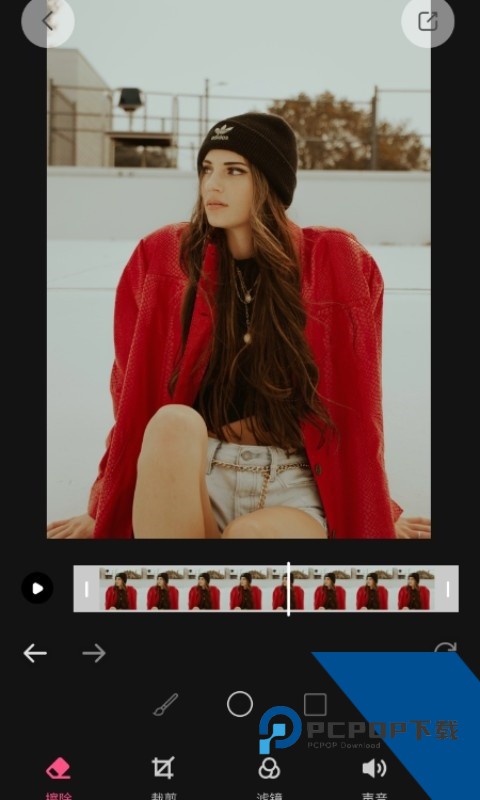The width and height of the screenshot is (480, 800).
Task: Go back using the top-left arrow
Action: pyautogui.click(x=48, y=21)
